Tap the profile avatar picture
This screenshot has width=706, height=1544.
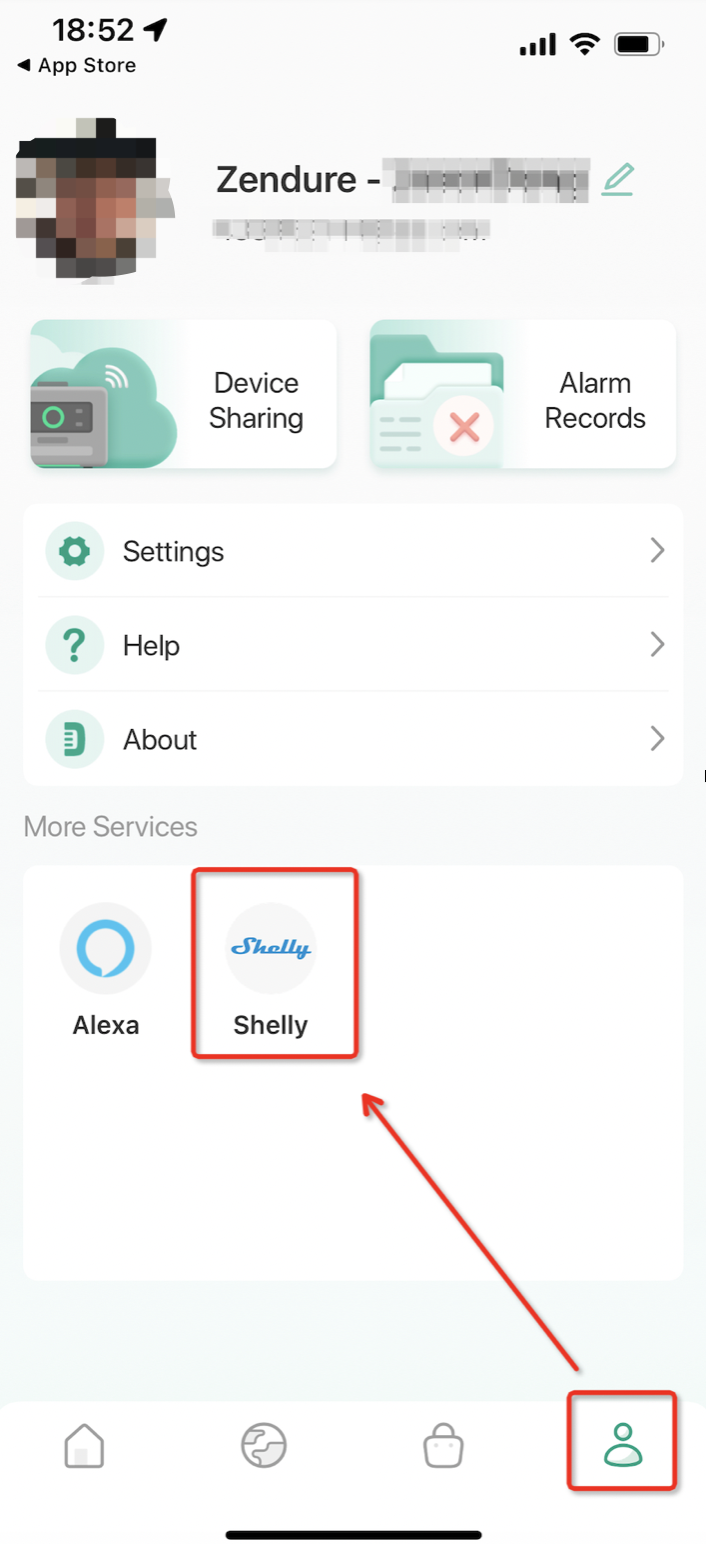click(96, 199)
